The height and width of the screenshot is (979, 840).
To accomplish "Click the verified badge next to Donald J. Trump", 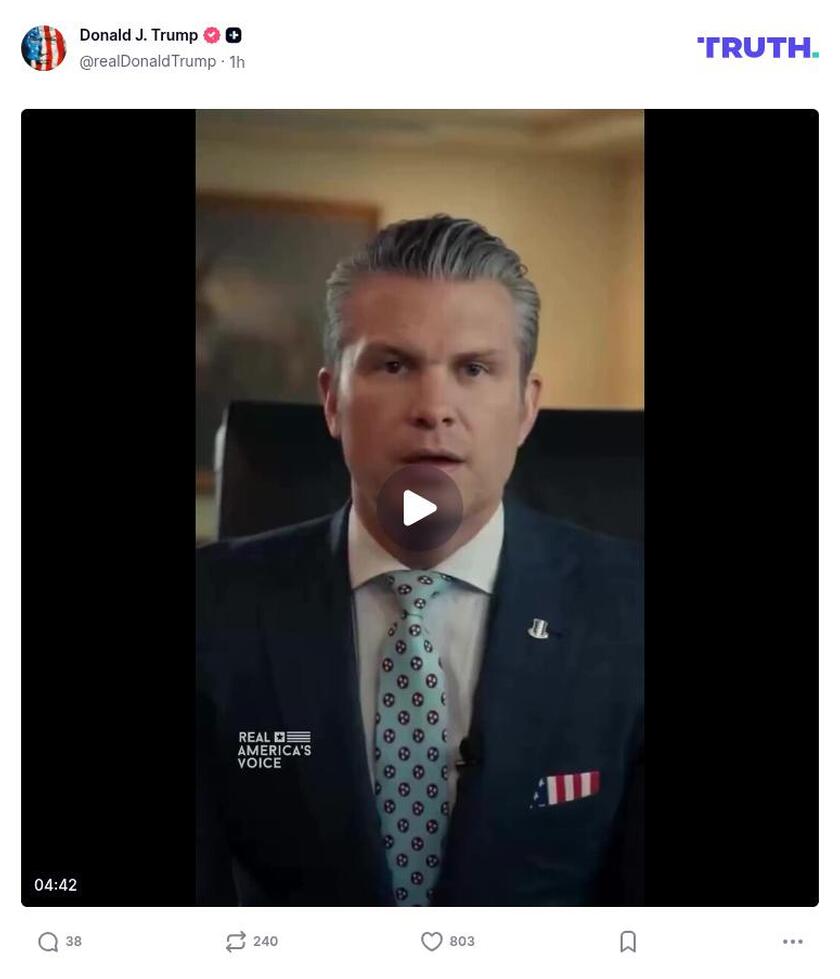I will pyautogui.click(x=211, y=34).
